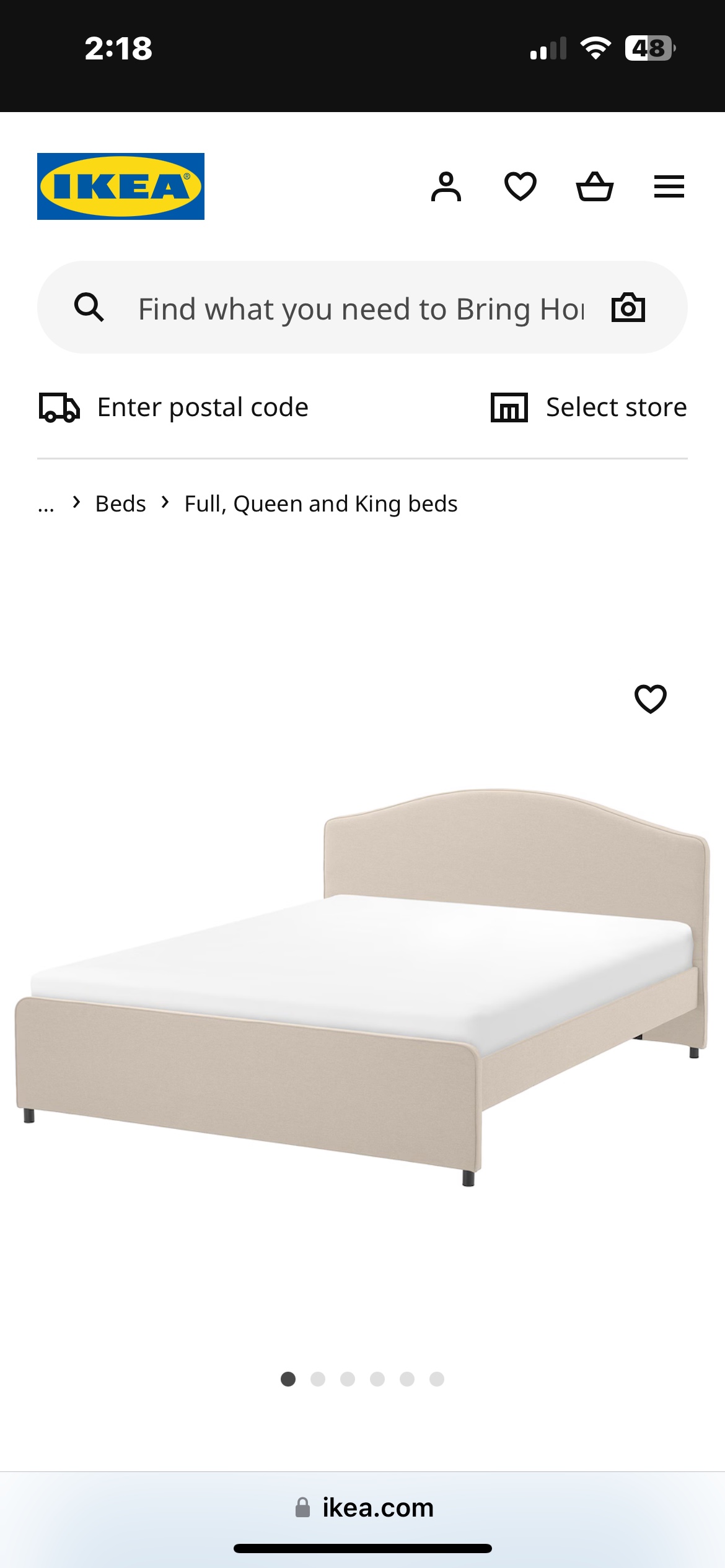Open Full, Queen and King beds breadcrumb
The height and width of the screenshot is (1568, 725).
tap(321, 504)
